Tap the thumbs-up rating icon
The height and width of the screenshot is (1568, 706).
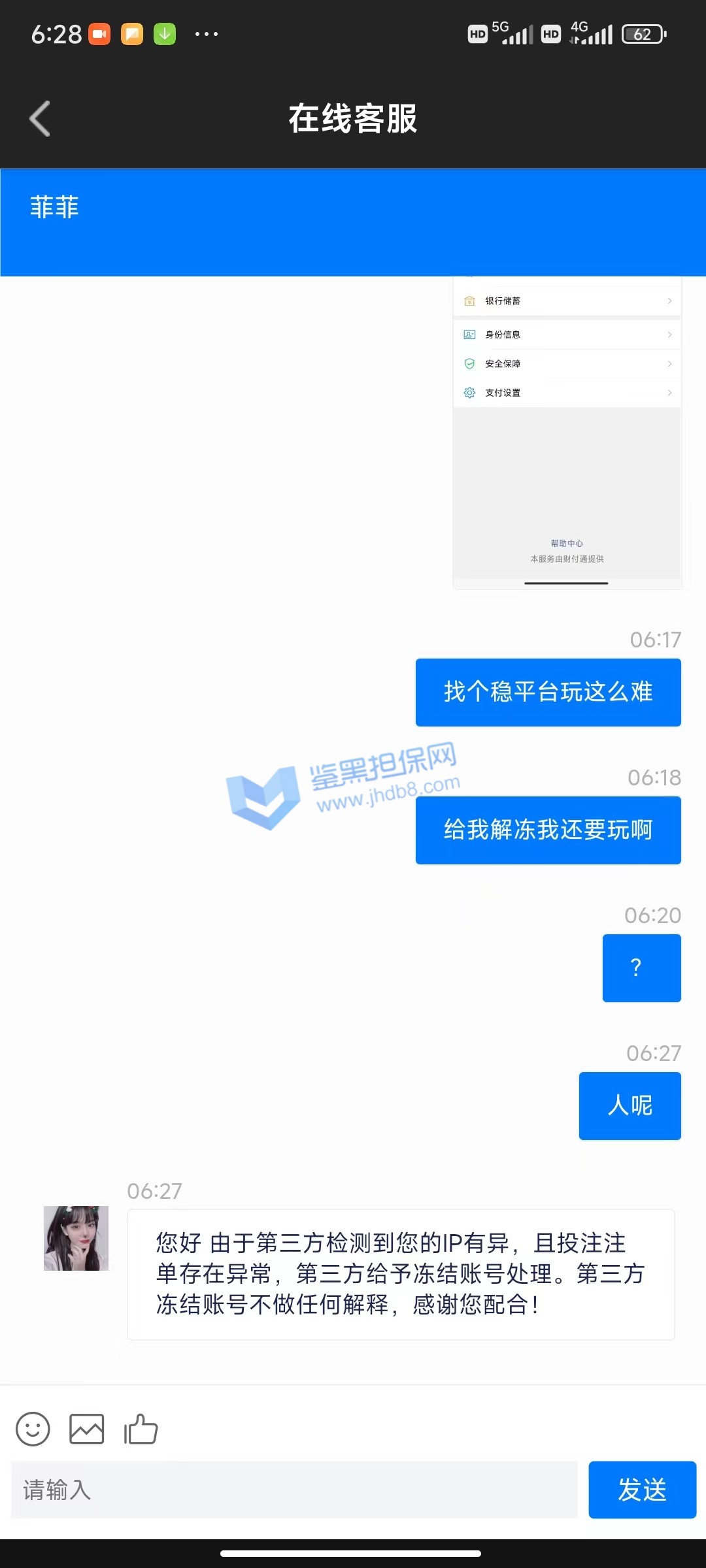(141, 1429)
